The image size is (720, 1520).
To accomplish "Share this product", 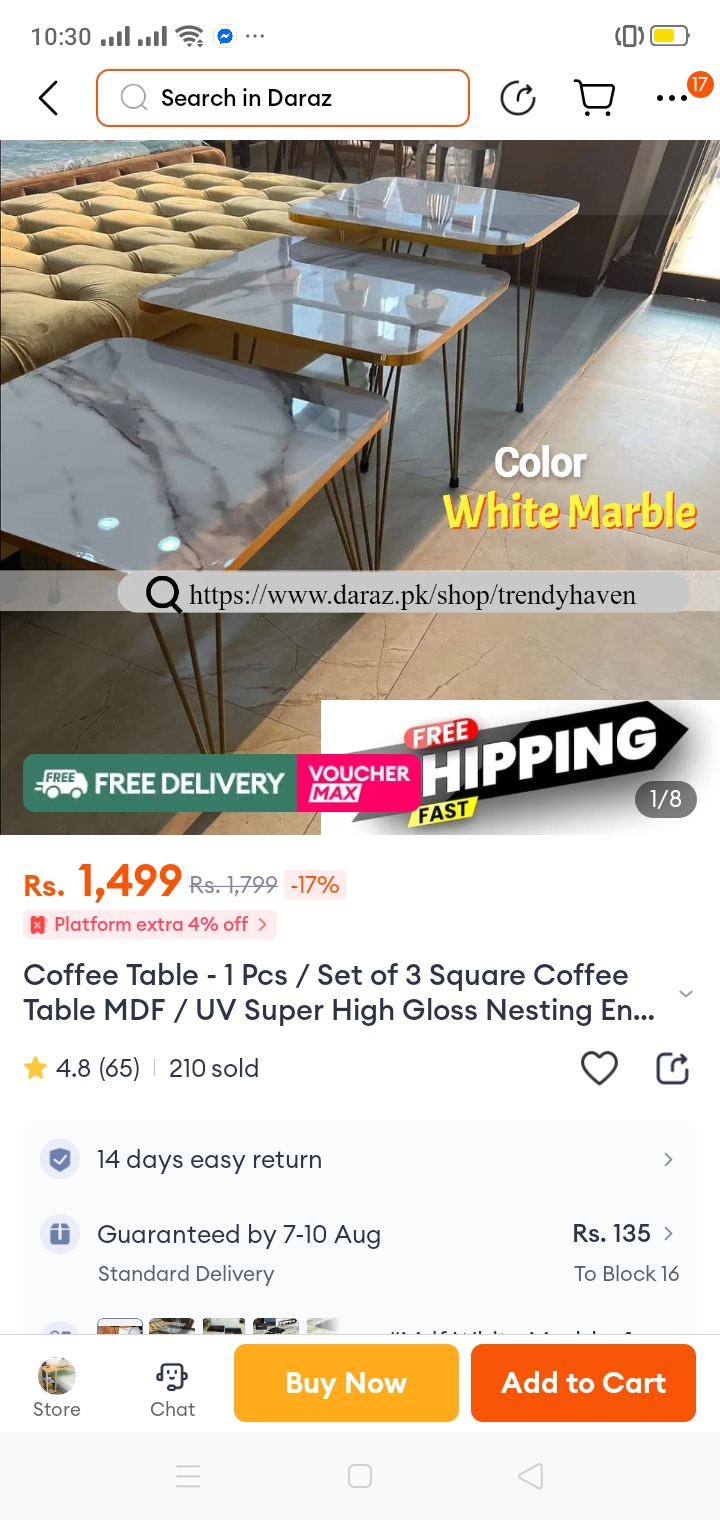I will click(x=672, y=1068).
